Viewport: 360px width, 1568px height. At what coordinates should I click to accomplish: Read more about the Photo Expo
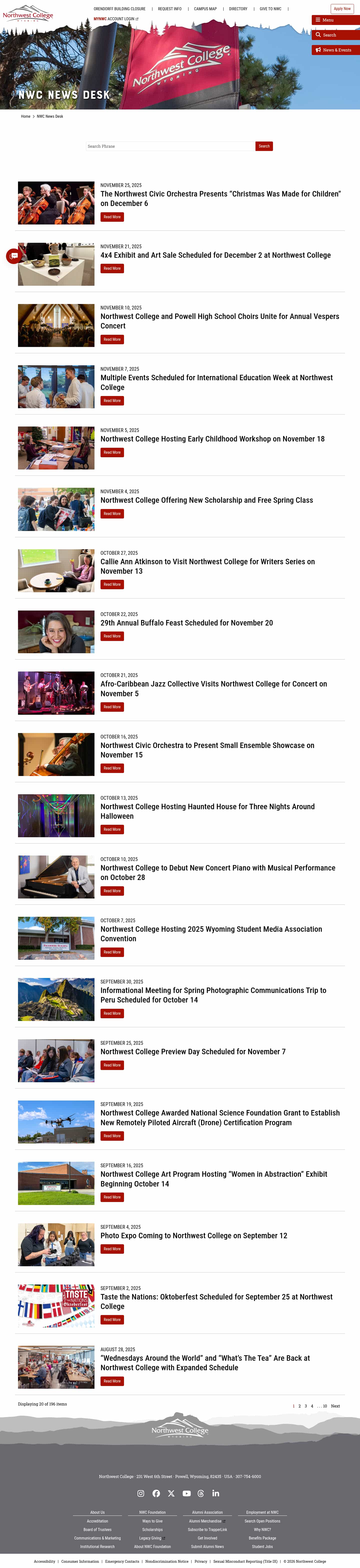coord(112,1249)
